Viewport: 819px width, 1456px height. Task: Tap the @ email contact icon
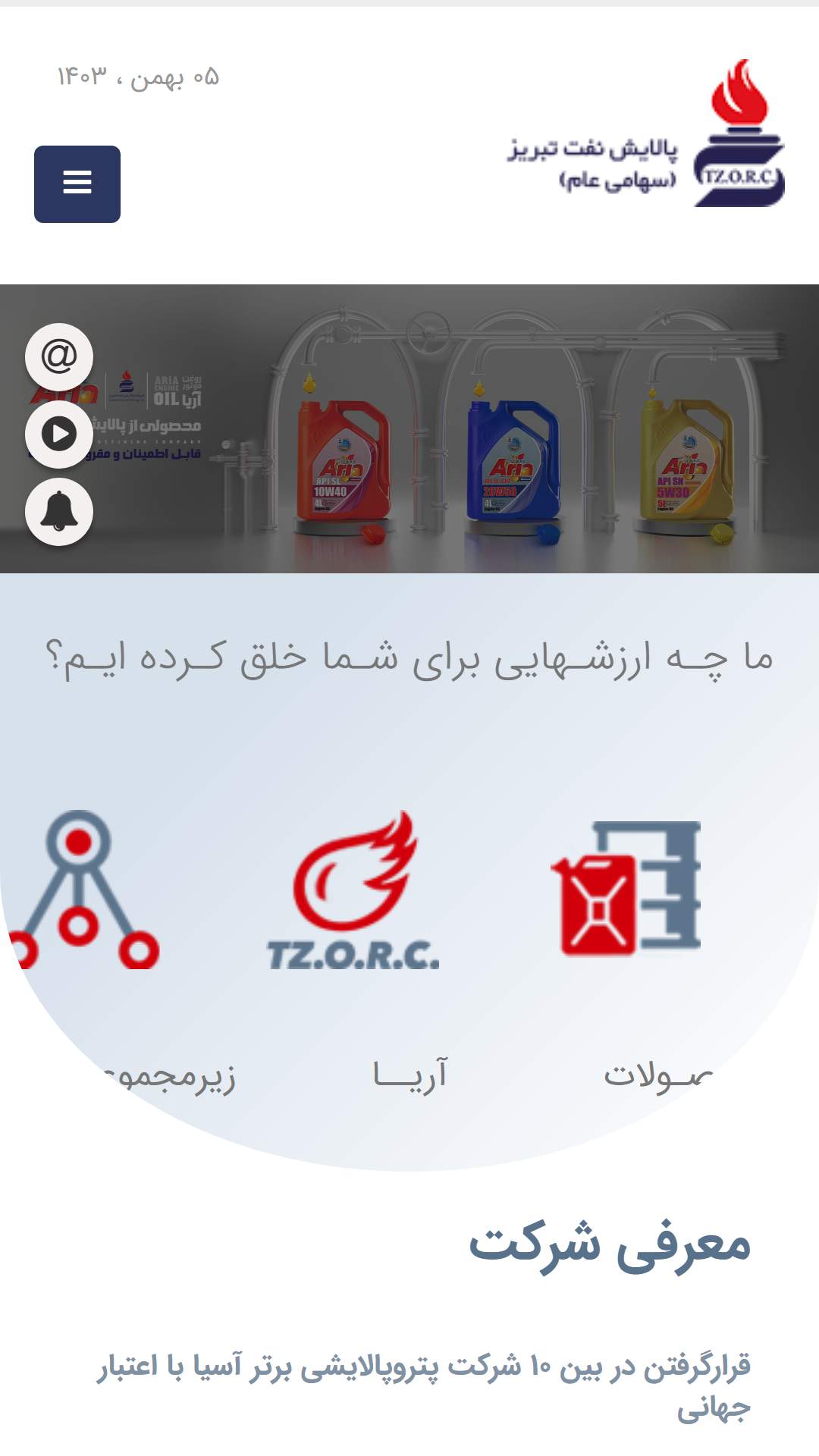[59, 357]
